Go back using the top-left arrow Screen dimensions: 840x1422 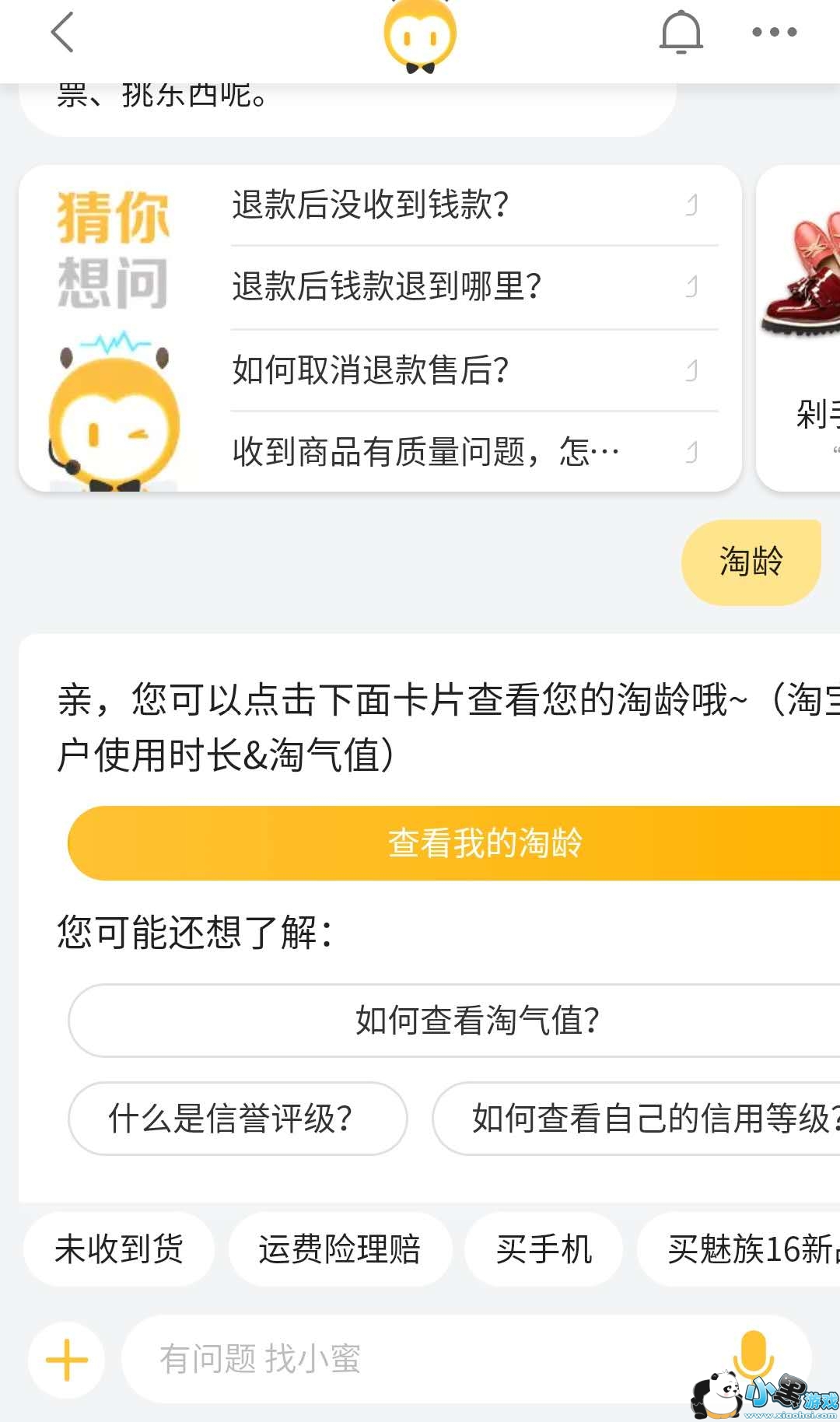click(62, 33)
